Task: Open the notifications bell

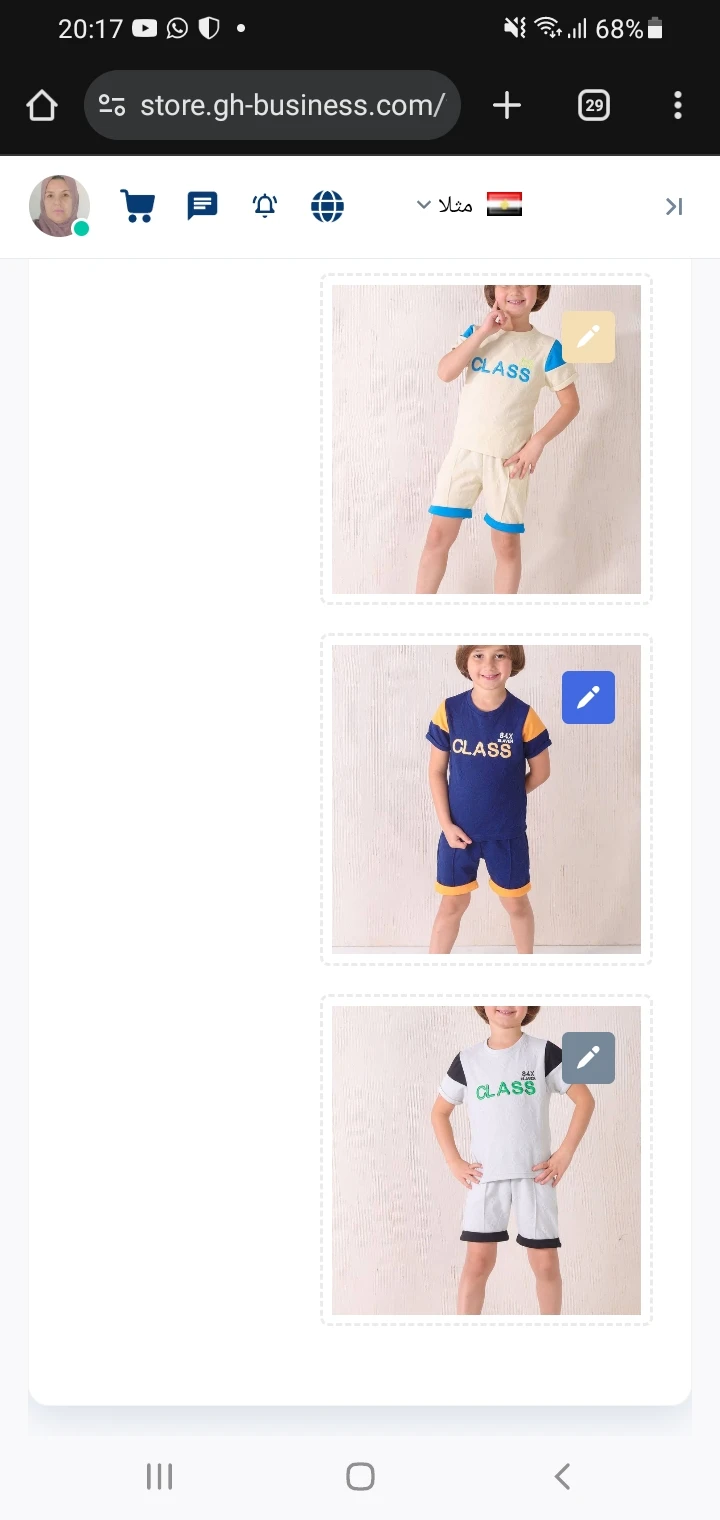Action: pyautogui.click(x=265, y=206)
